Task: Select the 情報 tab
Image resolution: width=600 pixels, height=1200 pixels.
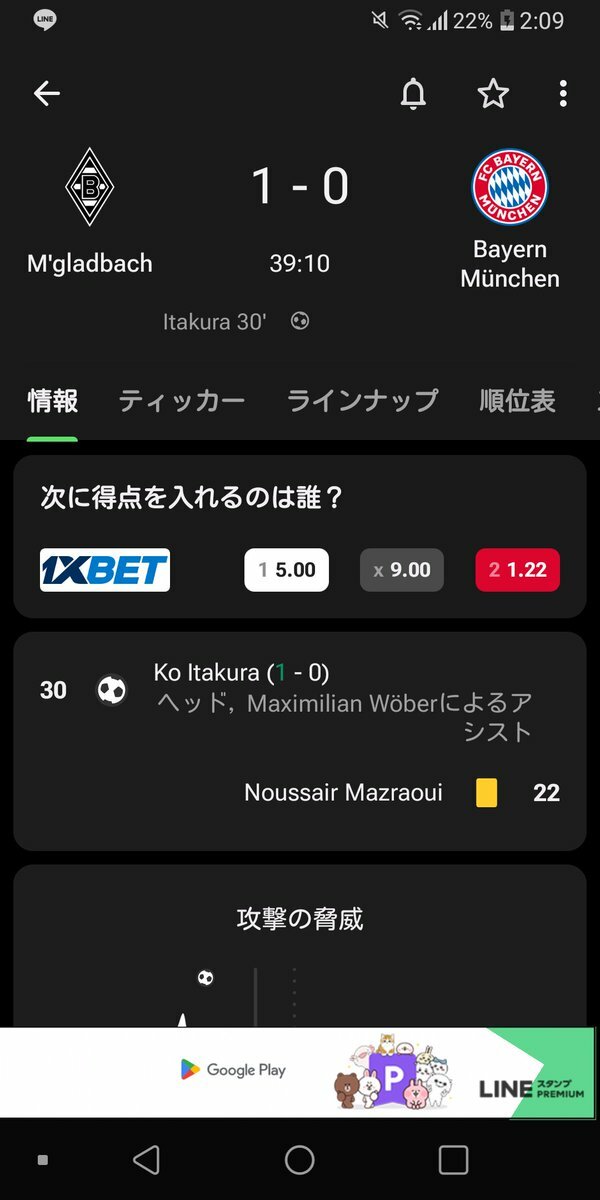Action: tap(52, 401)
